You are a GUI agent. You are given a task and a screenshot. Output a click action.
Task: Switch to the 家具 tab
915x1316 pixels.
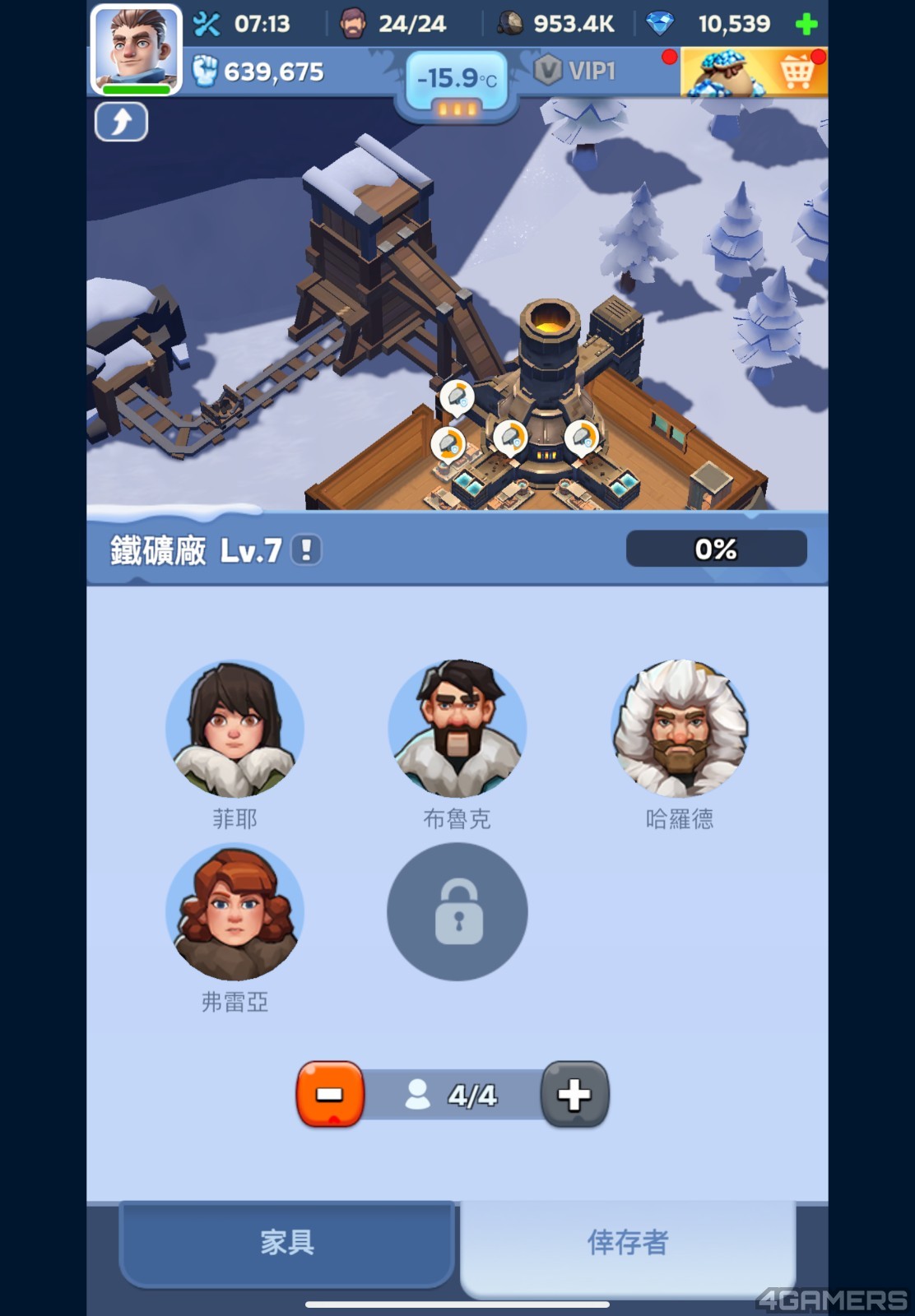[x=287, y=1242]
